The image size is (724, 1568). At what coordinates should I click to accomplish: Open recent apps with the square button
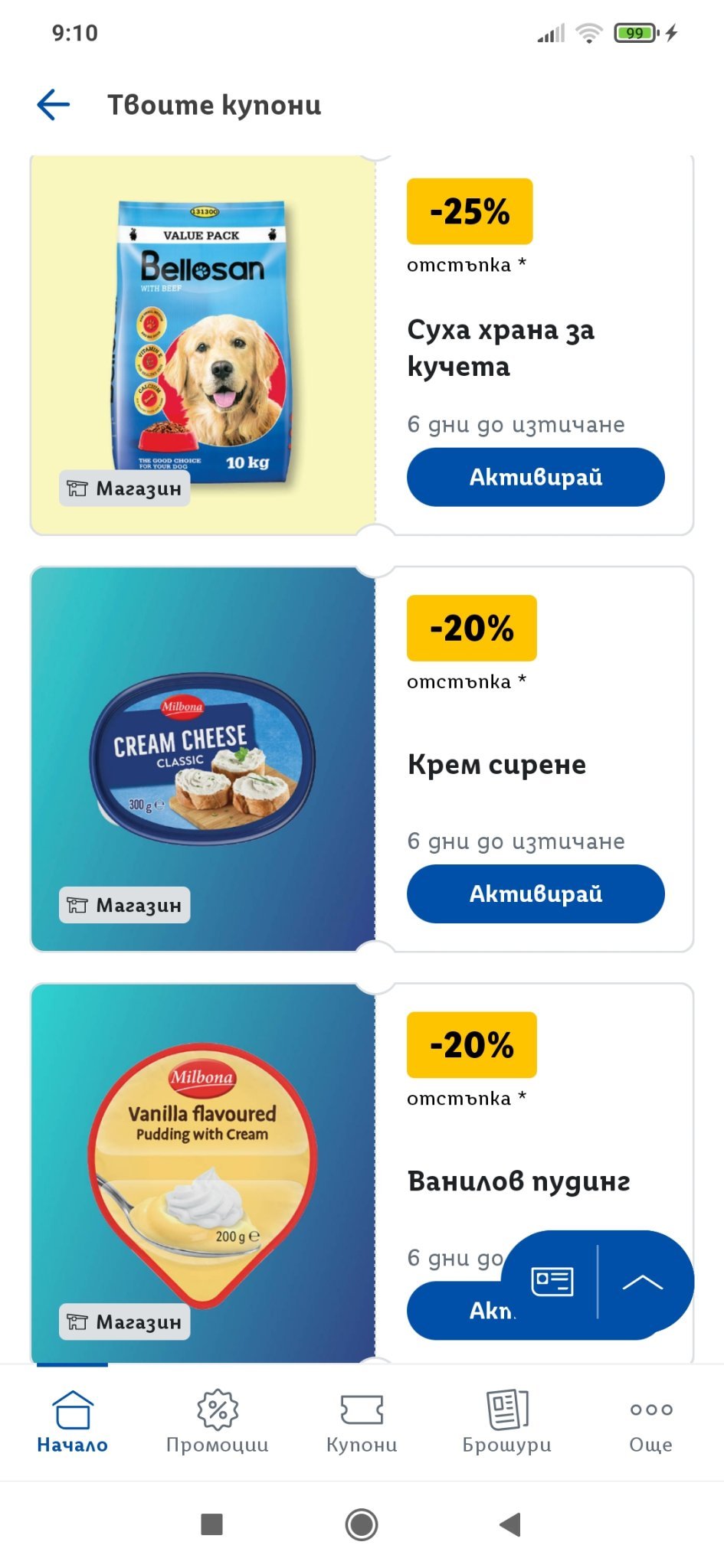coord(211,1524)
